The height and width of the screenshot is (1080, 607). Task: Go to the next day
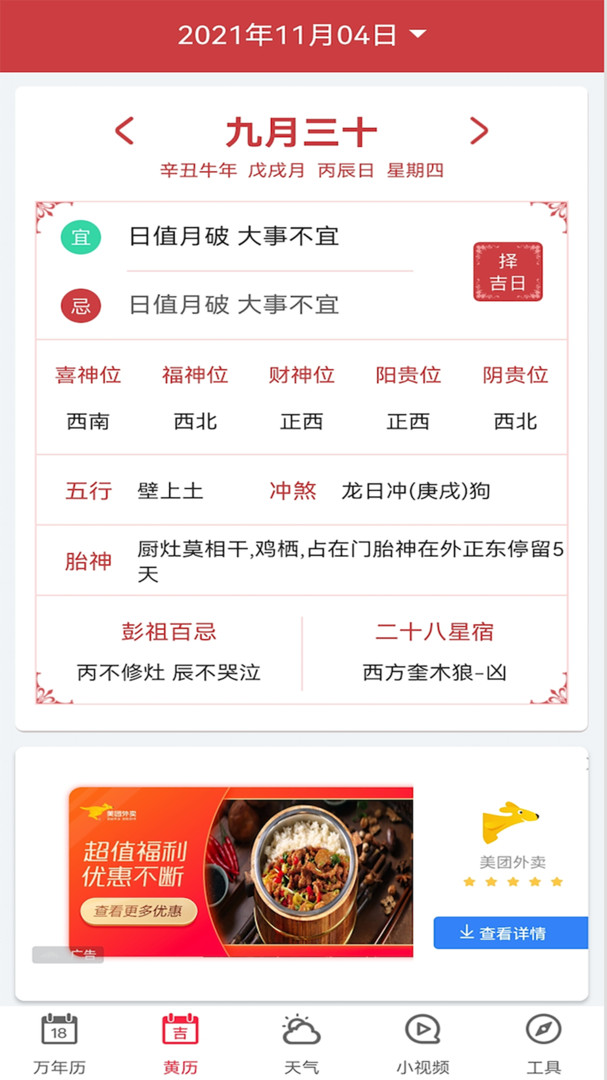click(479, 131)
